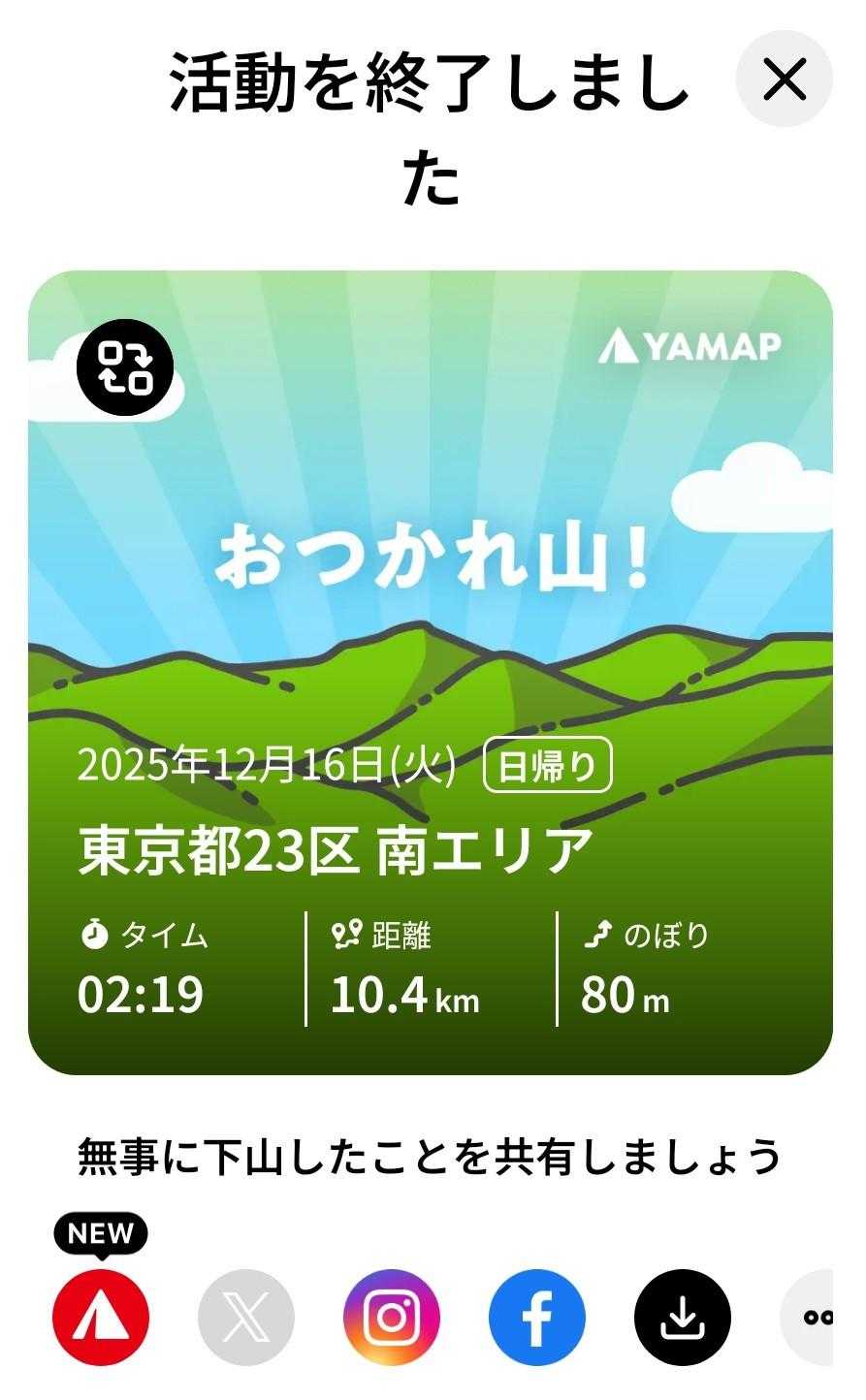Share the activity on Instagram
The image size is (866, 1400).
pos(392,1317)
